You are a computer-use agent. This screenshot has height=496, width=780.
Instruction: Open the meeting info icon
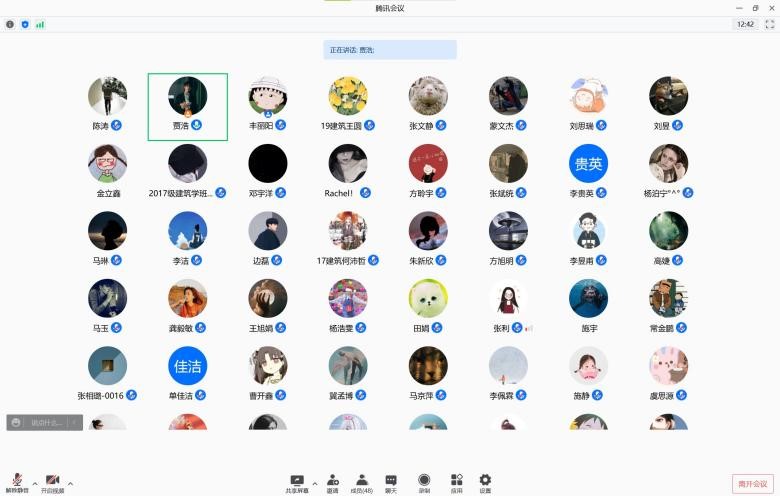coord(10,24)
